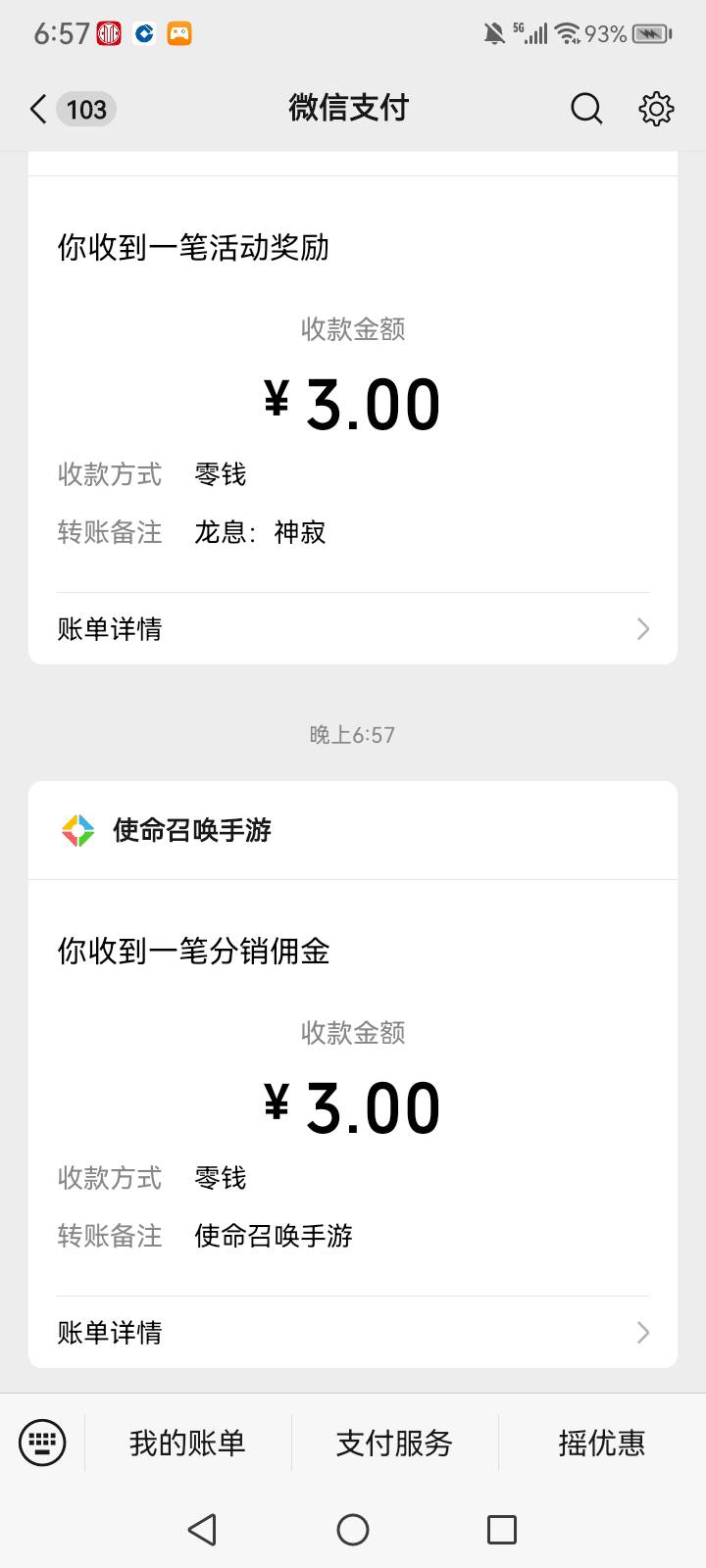This screenshot has width=706, height=1568.
Task: Open recent apps with the square button
Action: click(502, 1530)
